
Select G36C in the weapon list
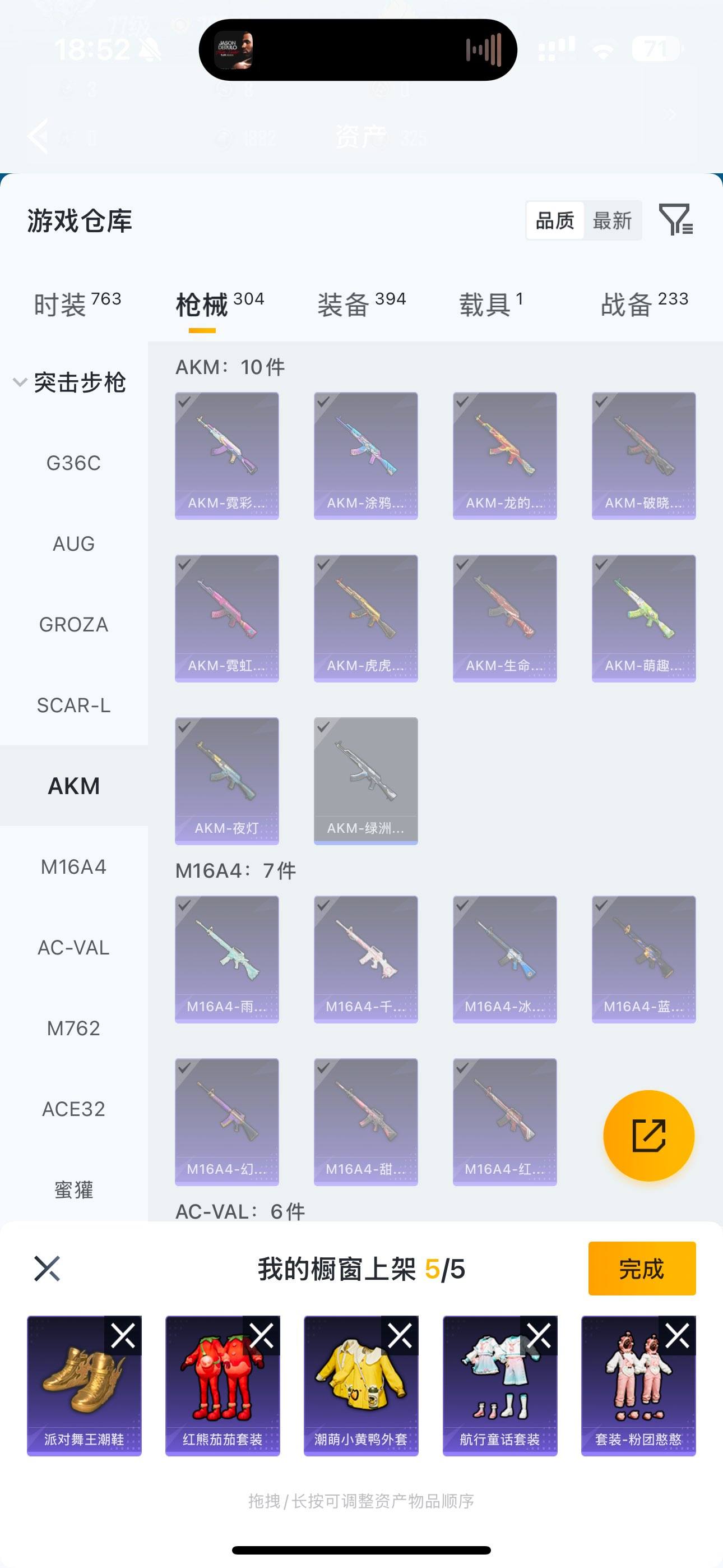point(73,463)
